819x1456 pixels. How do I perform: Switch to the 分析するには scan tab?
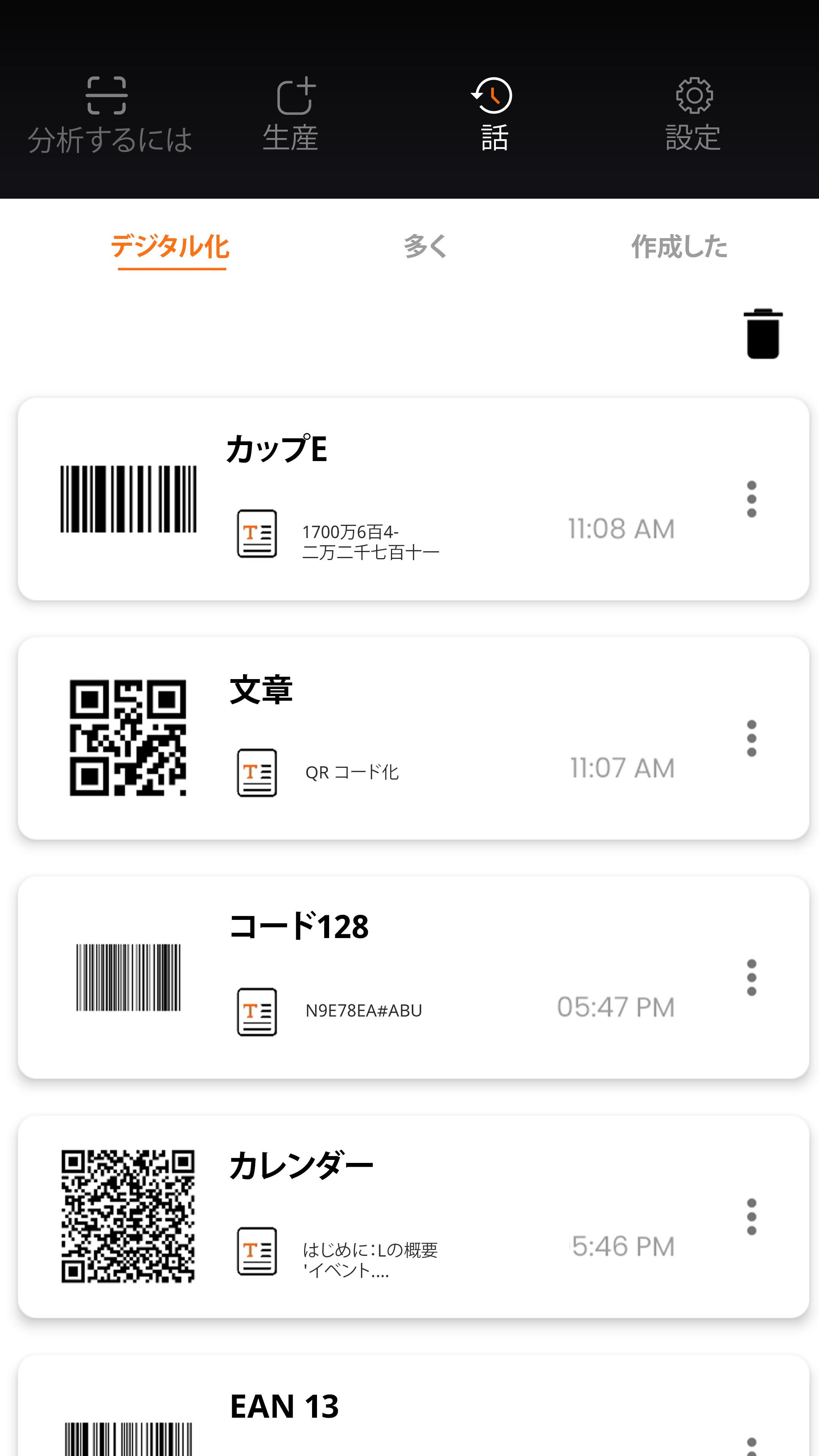pyautogui.click(x=110, y=115)
